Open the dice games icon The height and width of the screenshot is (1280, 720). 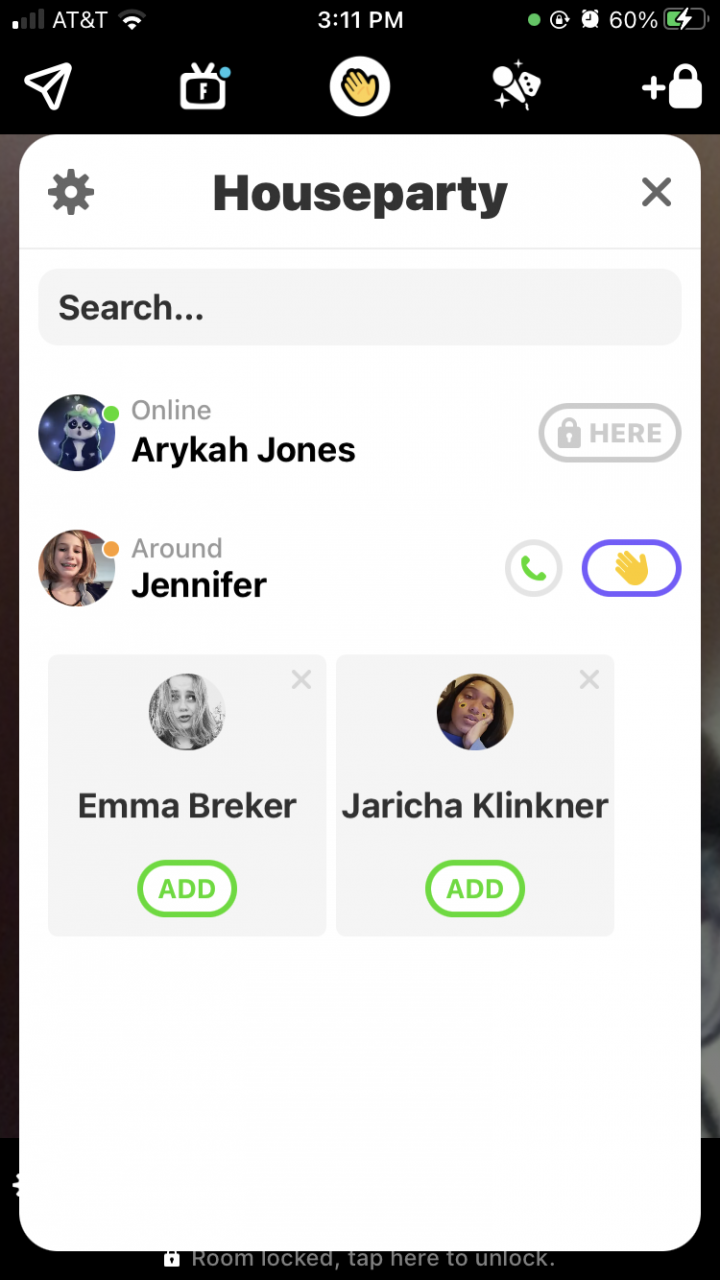click(x=517, y=87)
